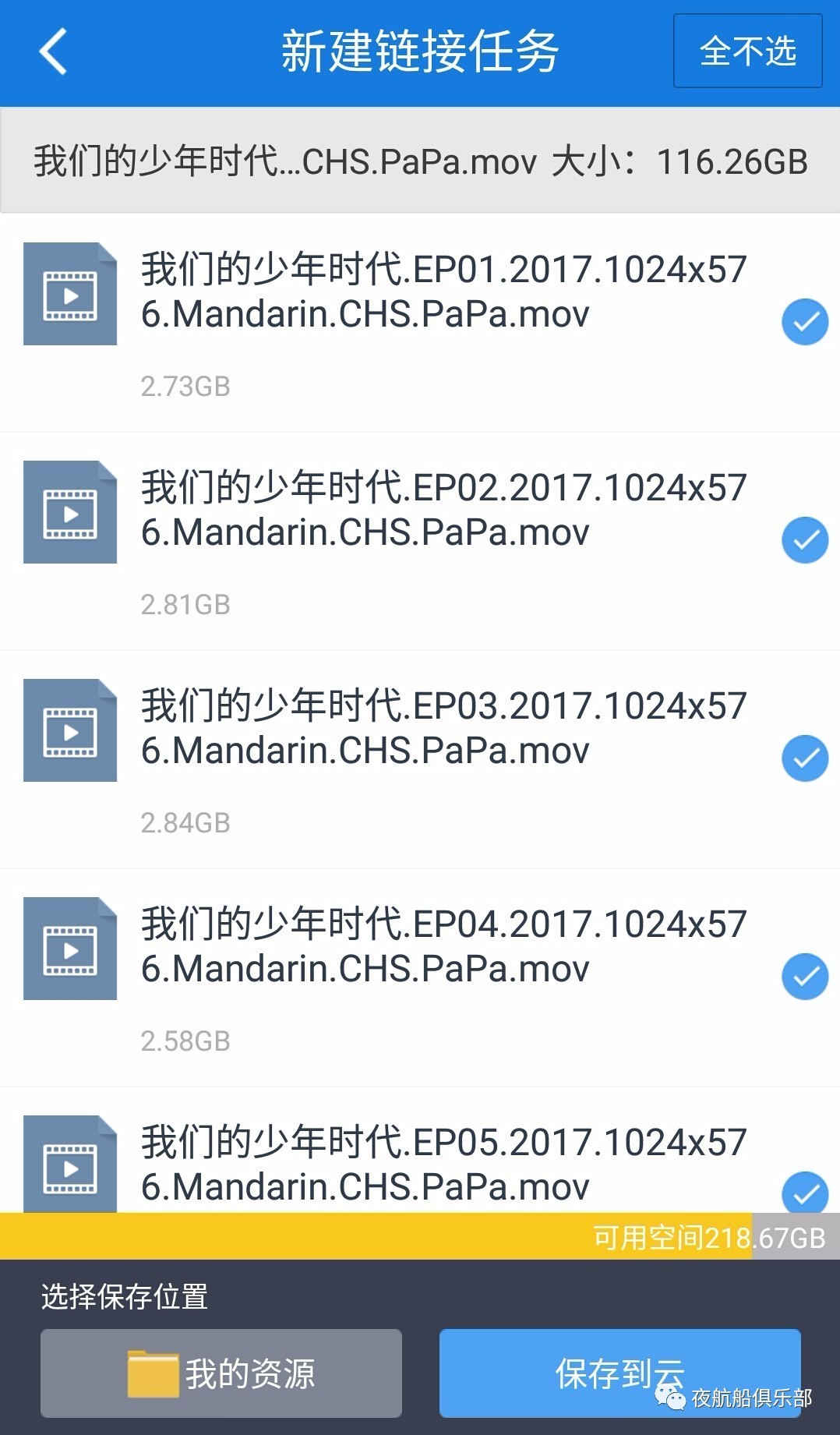840x1435 pixels.
Task: Select the EP01 video file icon
Action: pyautogui.click(x=69, y=293)
